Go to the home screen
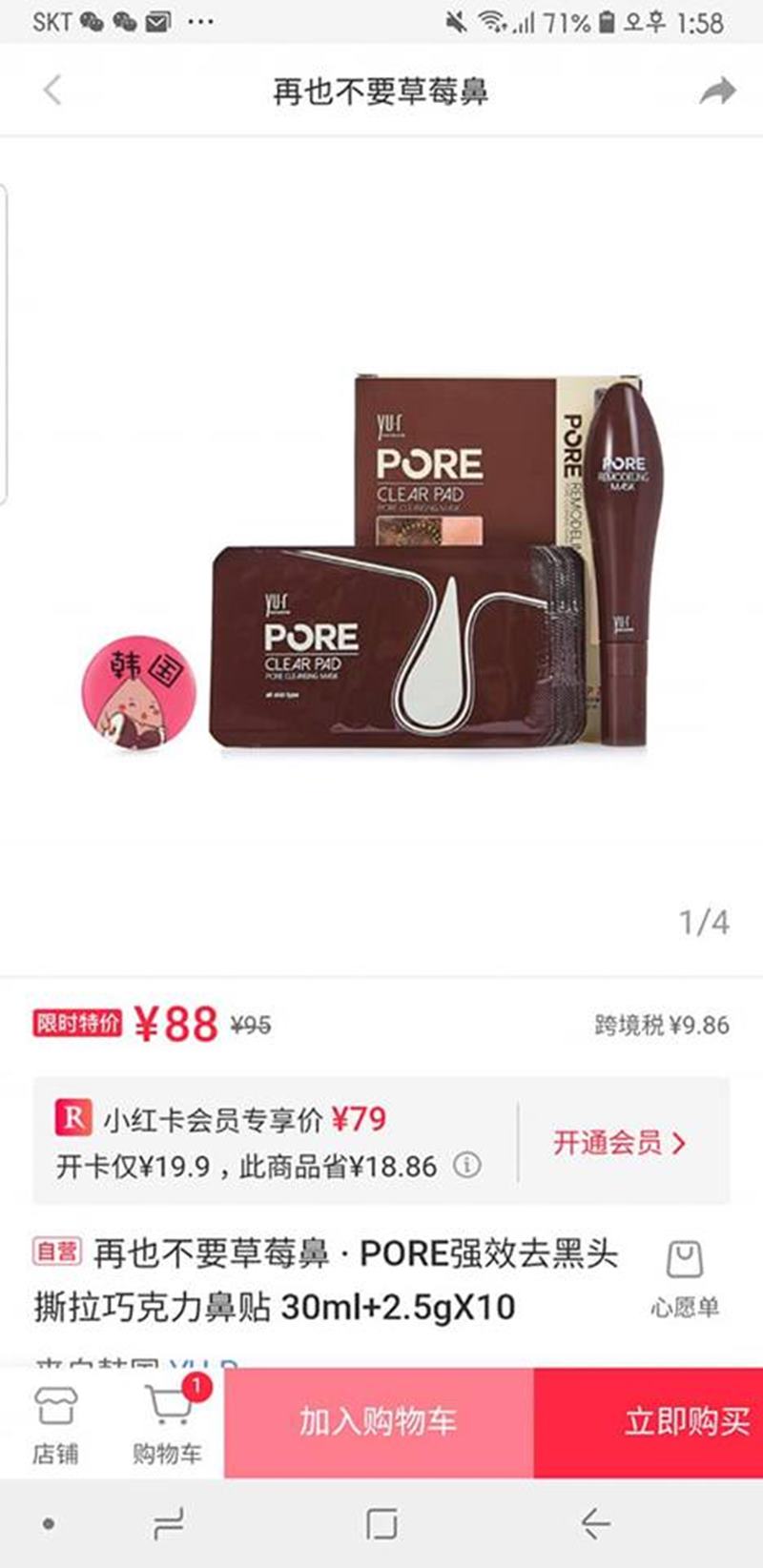763x1568 pixels. coord(381,1524)
